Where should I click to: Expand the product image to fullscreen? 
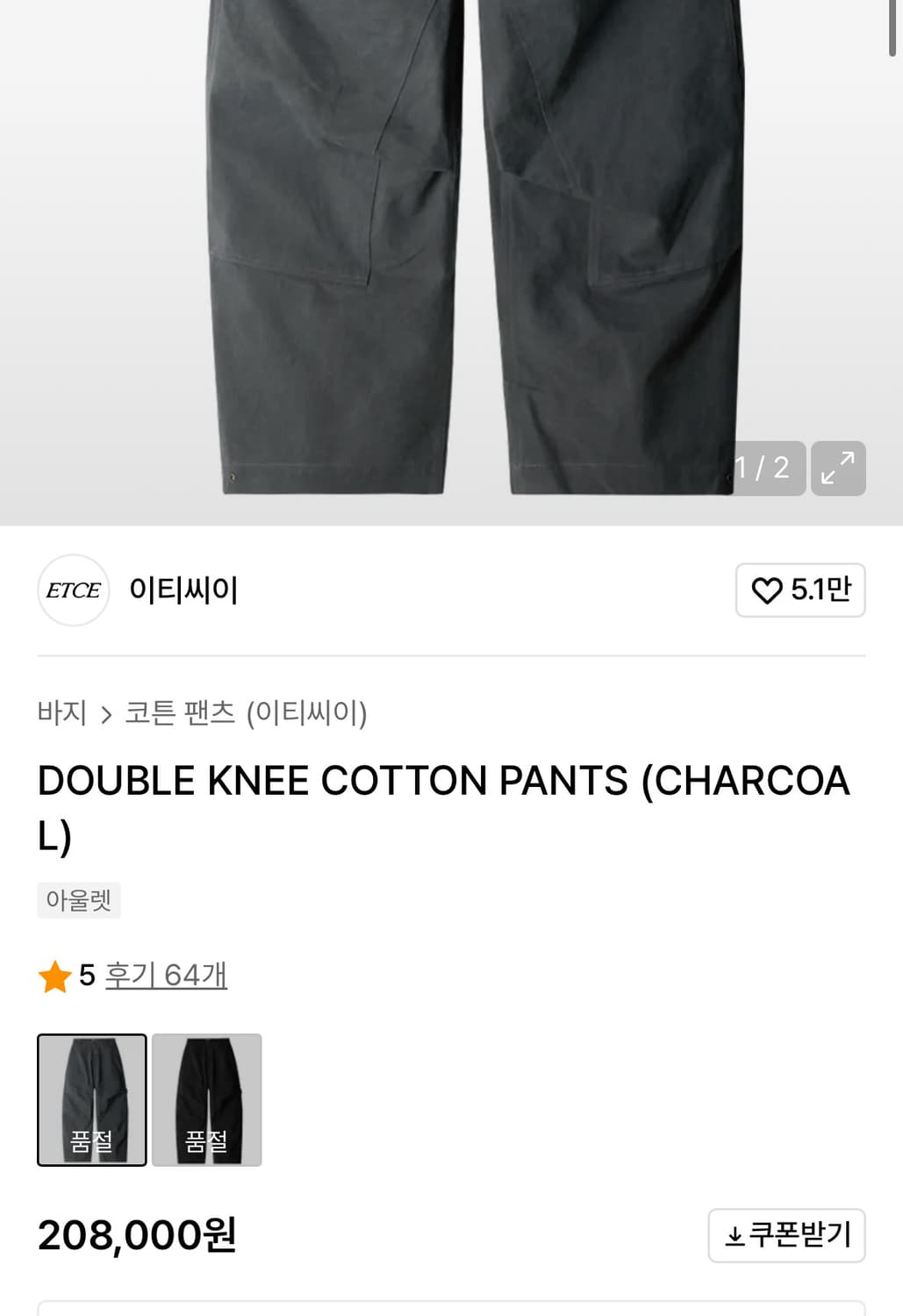pos(837,468)
